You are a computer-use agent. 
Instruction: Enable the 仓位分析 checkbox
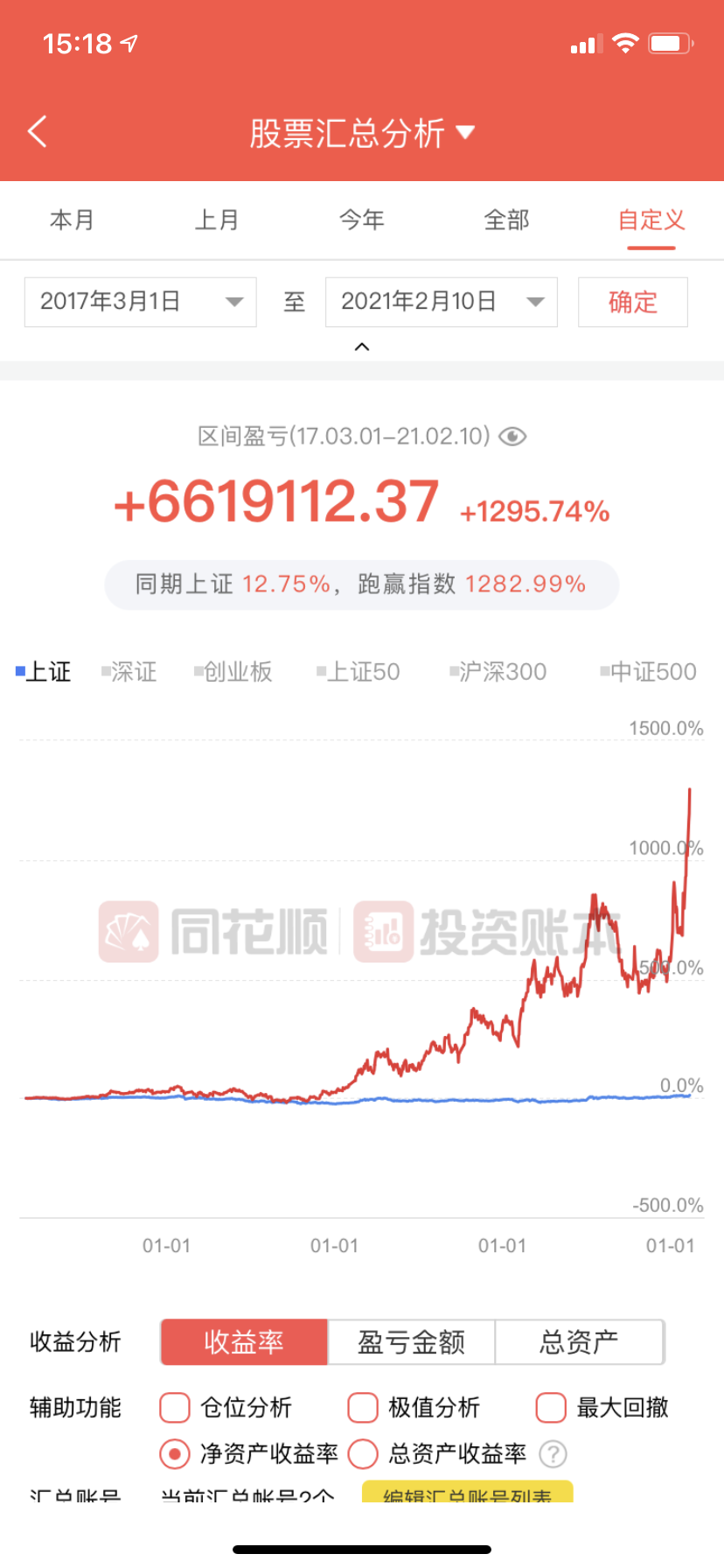175,1407
